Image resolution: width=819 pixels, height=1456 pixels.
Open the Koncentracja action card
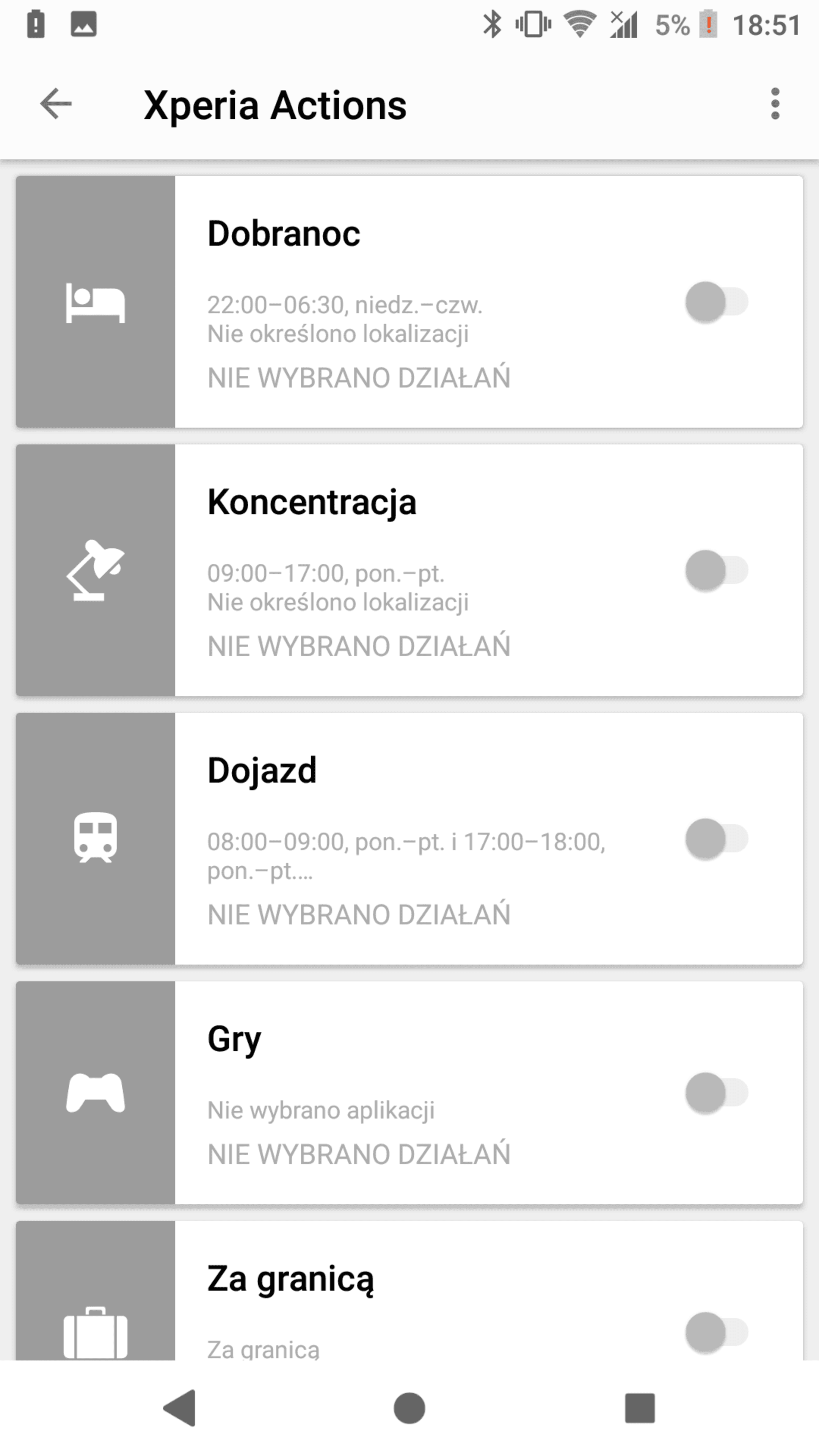point(409,570)
